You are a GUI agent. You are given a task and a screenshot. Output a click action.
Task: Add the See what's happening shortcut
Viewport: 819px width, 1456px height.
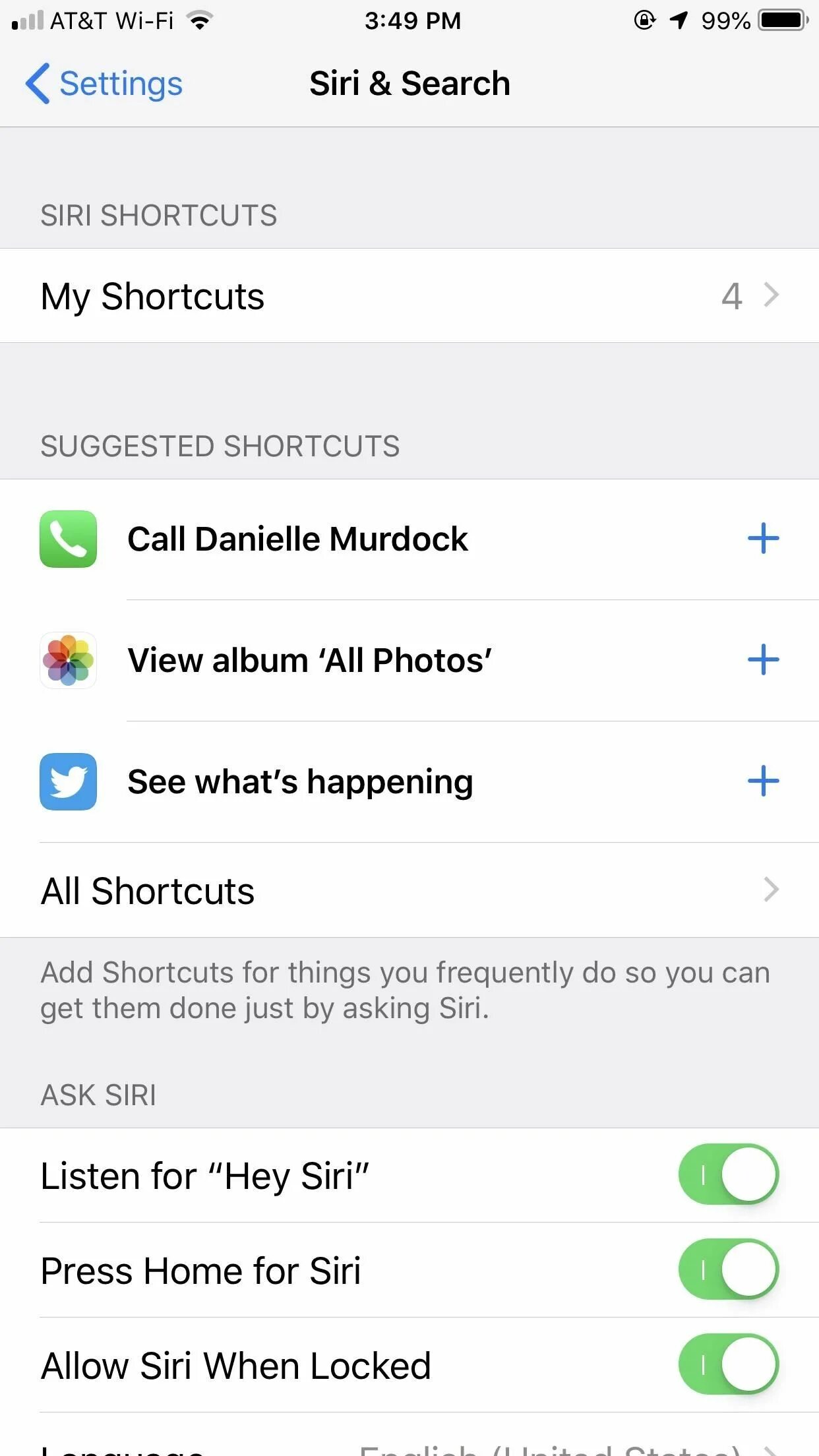[x=763, y=781]
